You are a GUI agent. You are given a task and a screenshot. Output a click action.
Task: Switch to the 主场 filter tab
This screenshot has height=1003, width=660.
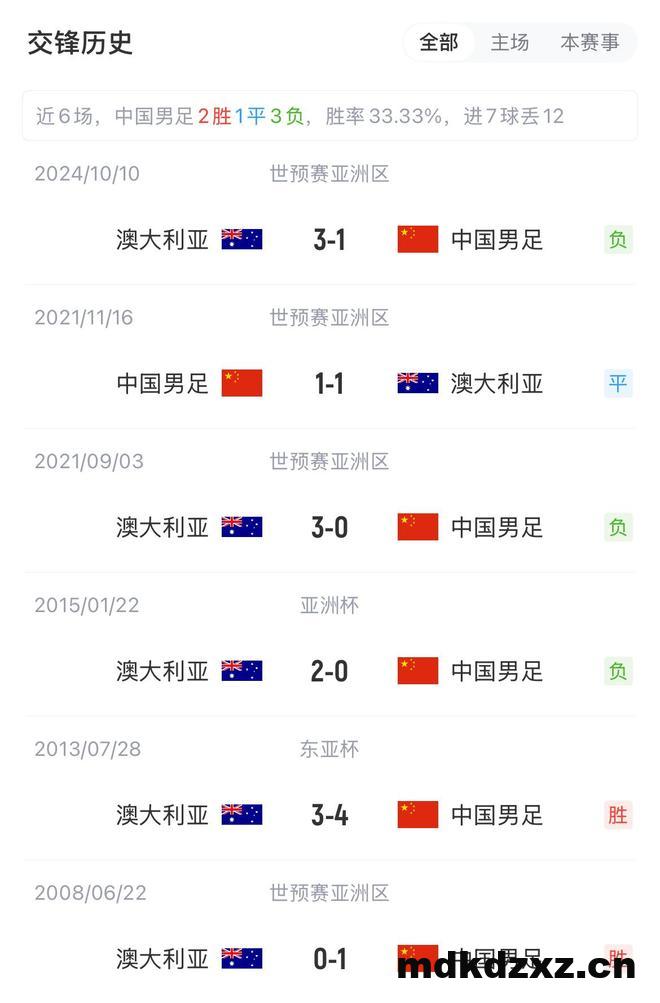point(510,43)
